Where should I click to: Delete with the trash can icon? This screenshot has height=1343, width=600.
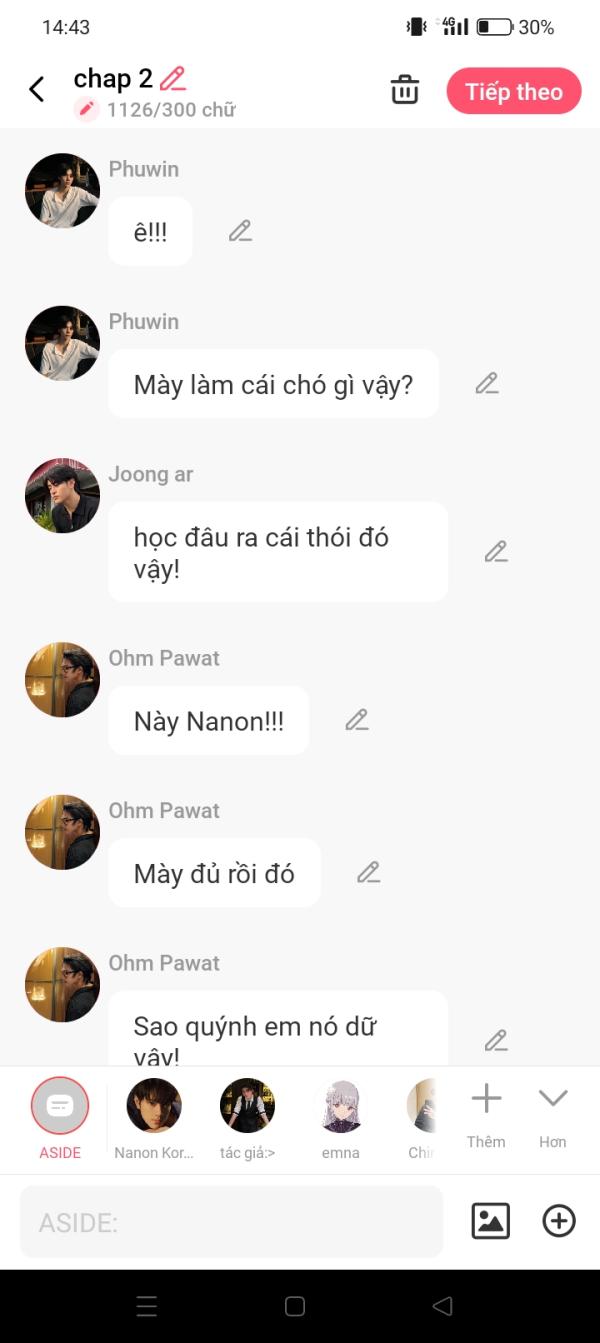coord(405,90)
